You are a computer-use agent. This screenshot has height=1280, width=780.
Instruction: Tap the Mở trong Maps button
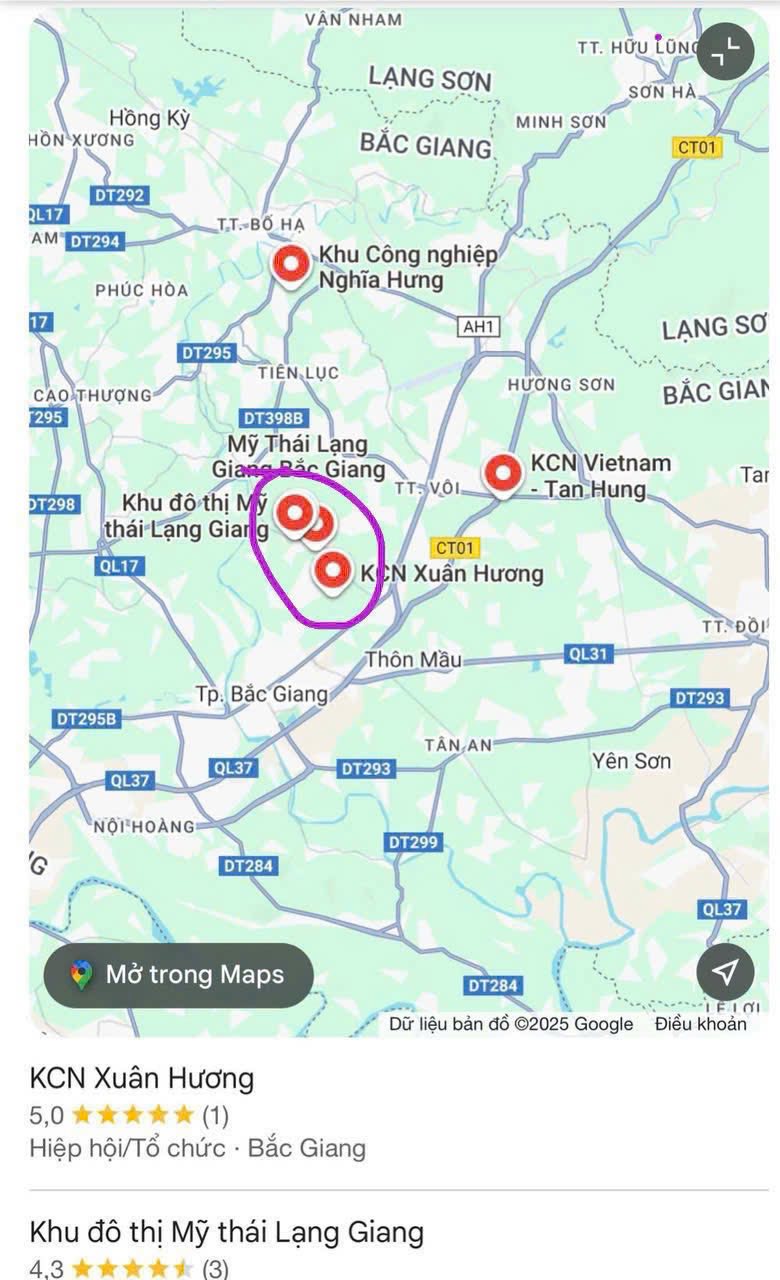pos(178,975)
